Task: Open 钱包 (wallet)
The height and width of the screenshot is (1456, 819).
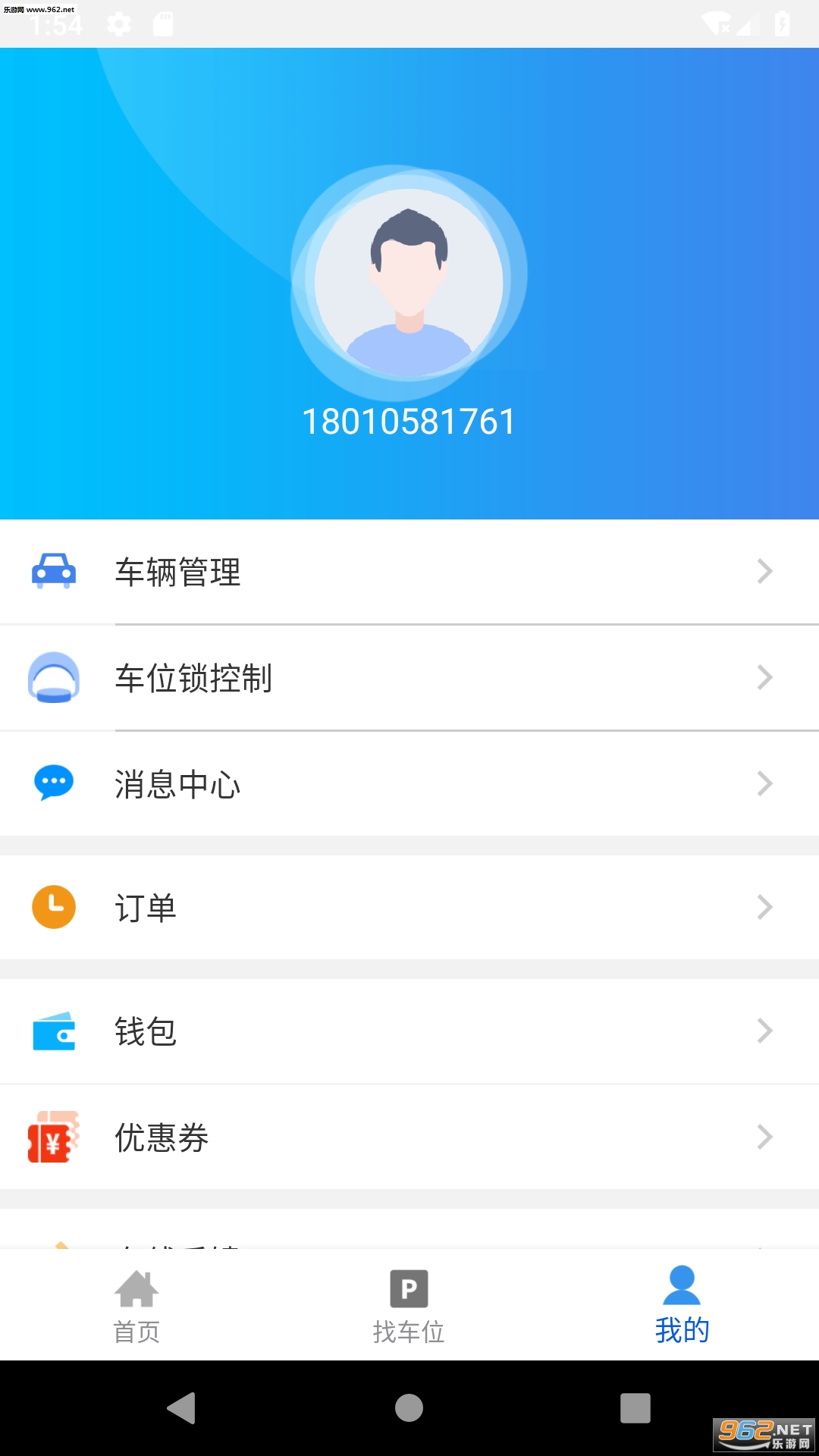Action: [x=409, y=1031]
